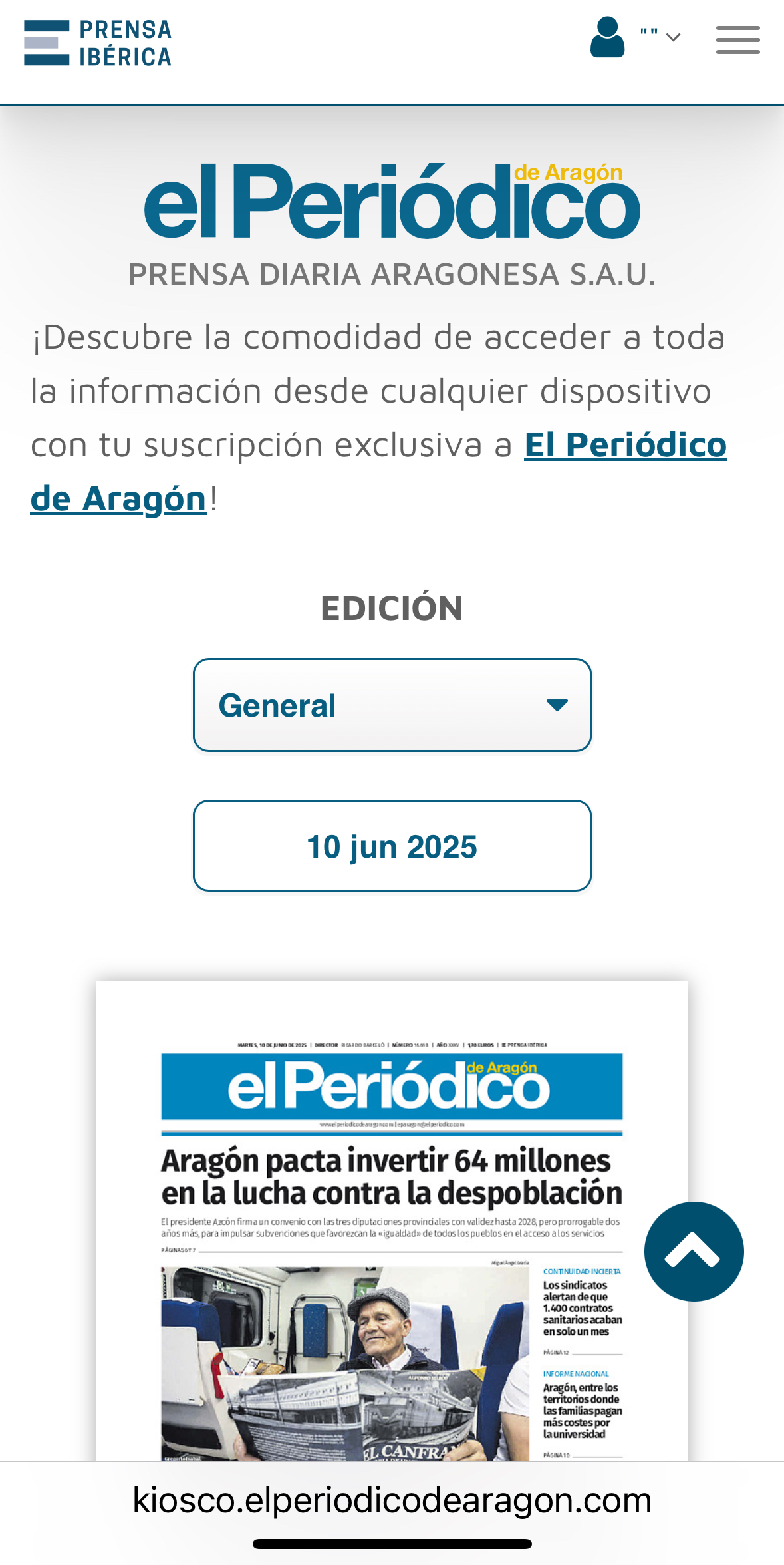Image resolution: width=784 pixels, height=1565 pixels.
Task: Open the newspaper front page cover
Action: [391, 1231]
